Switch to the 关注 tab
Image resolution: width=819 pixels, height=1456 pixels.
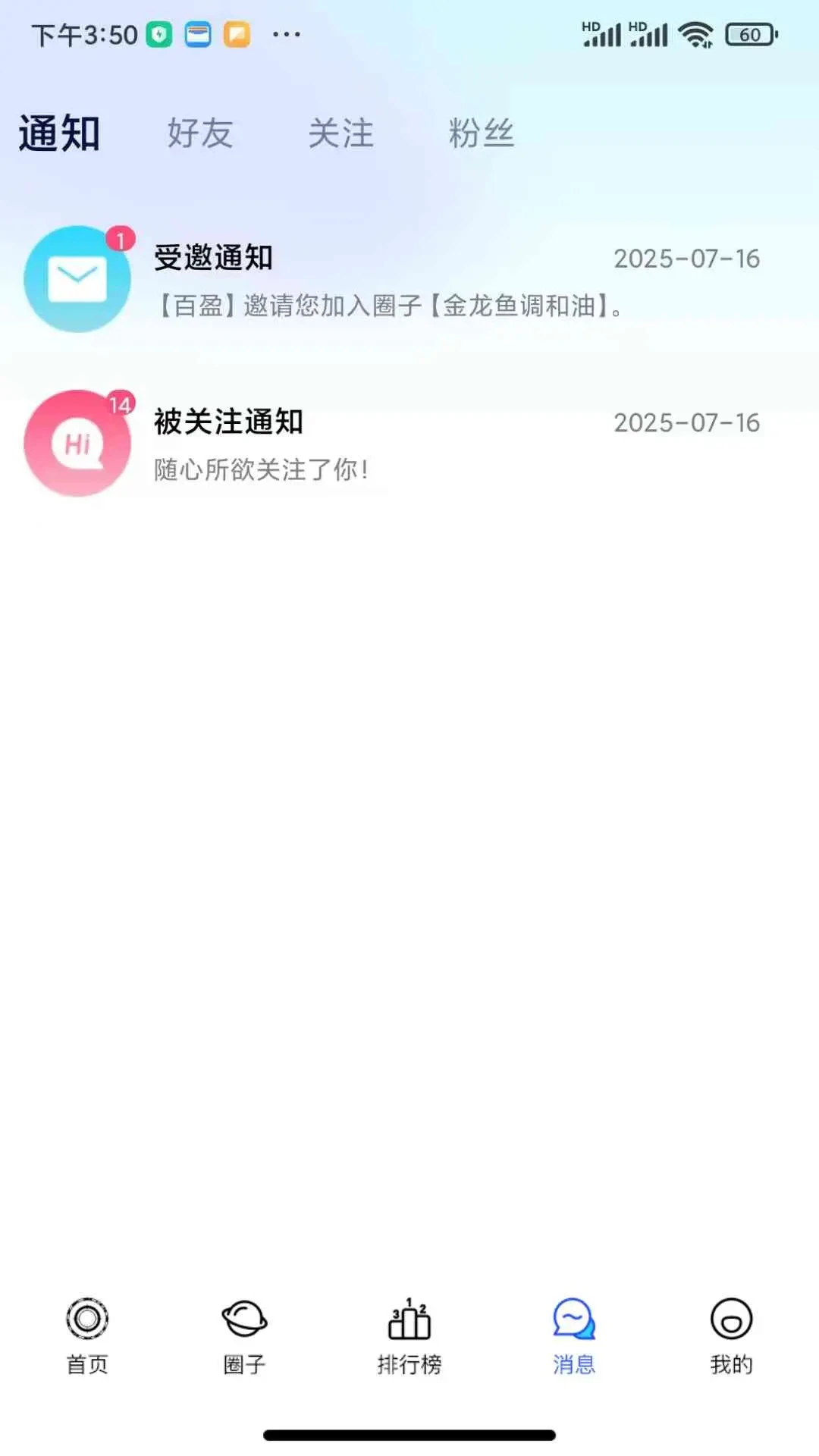coord(340,133)
